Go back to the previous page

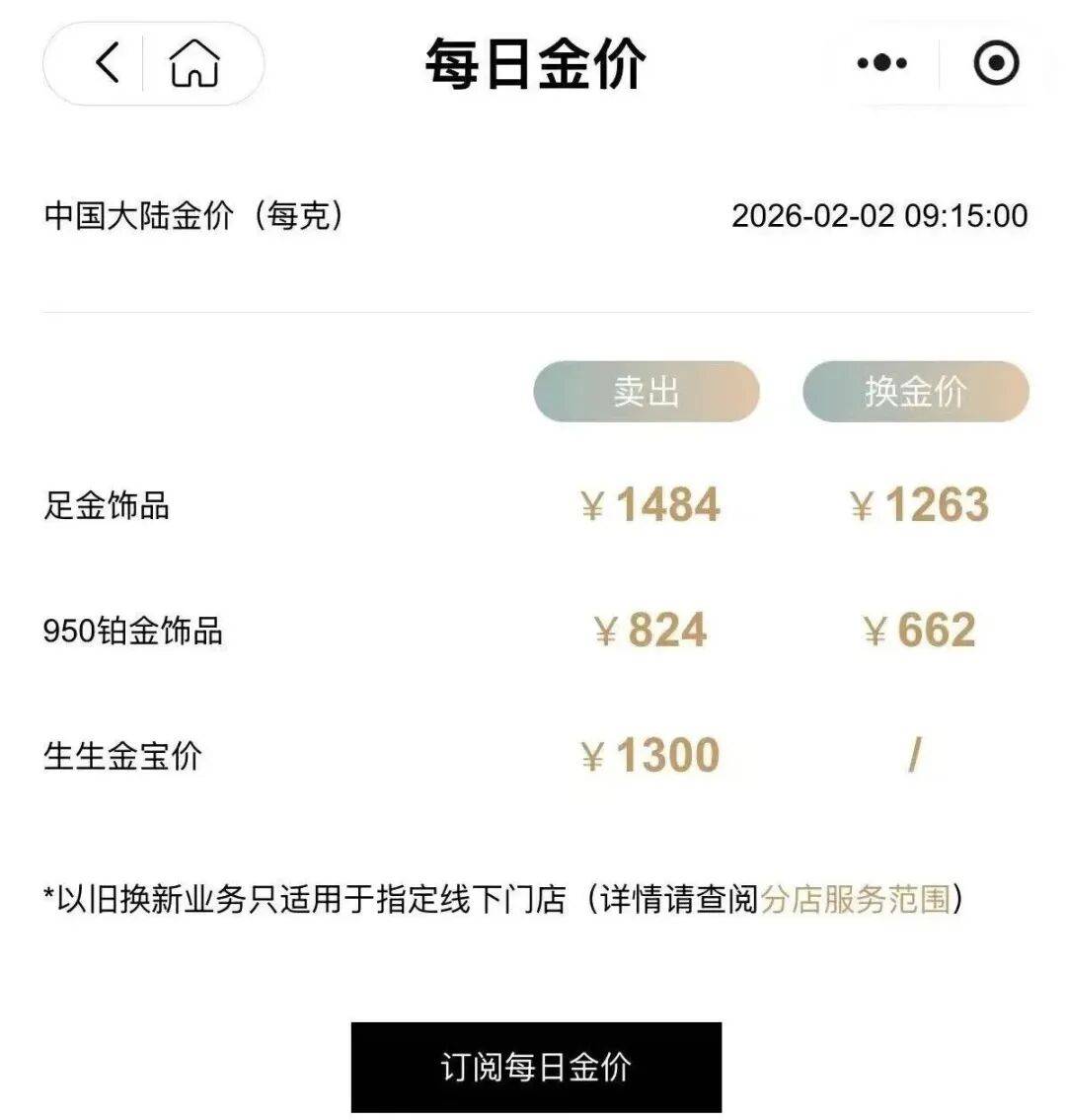point(107,64)
